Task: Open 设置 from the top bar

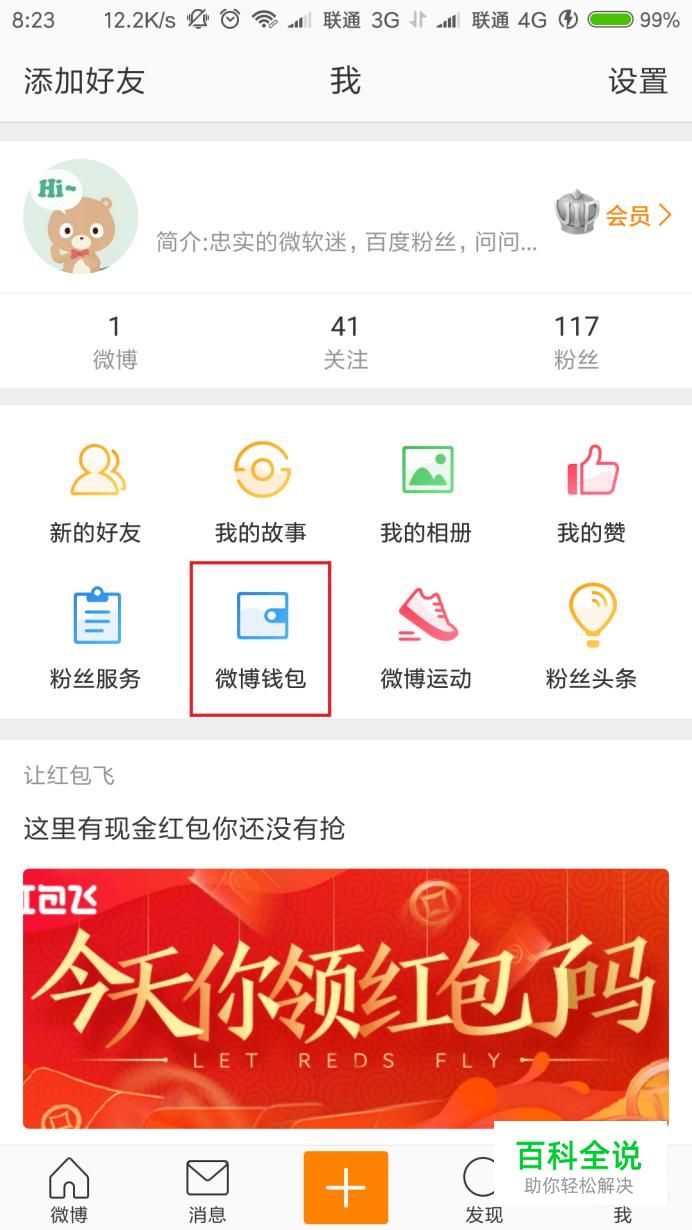Action: tap(637, 82)
